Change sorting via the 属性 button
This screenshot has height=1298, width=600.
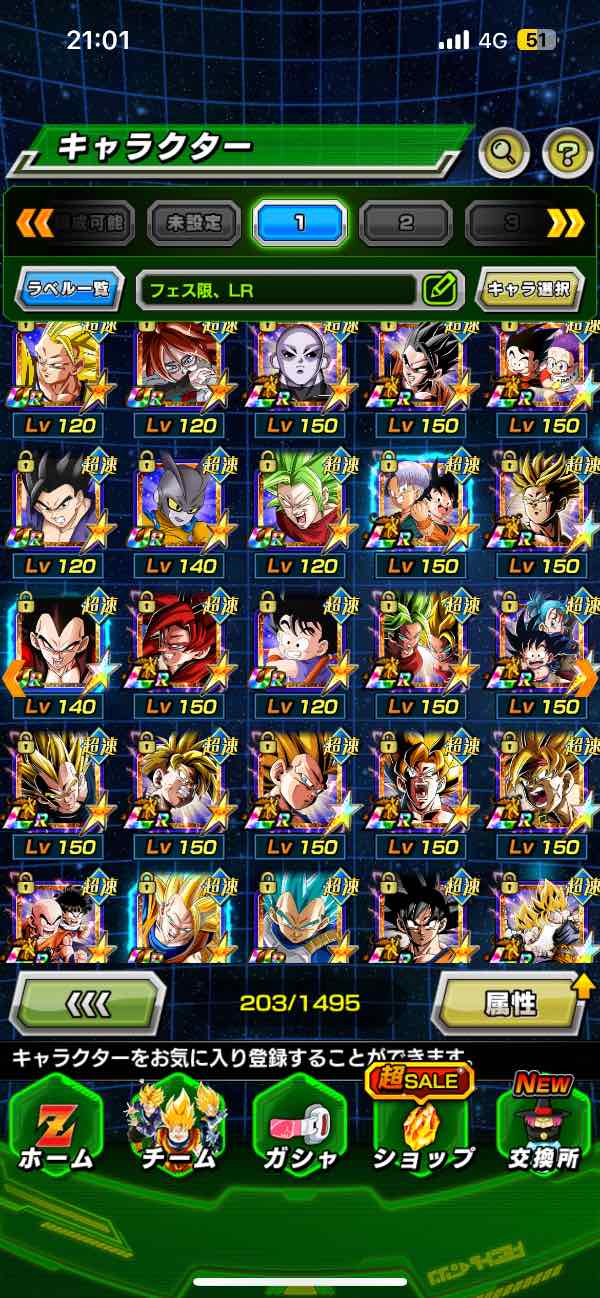pyautogui.click(x=510, y=1003)
